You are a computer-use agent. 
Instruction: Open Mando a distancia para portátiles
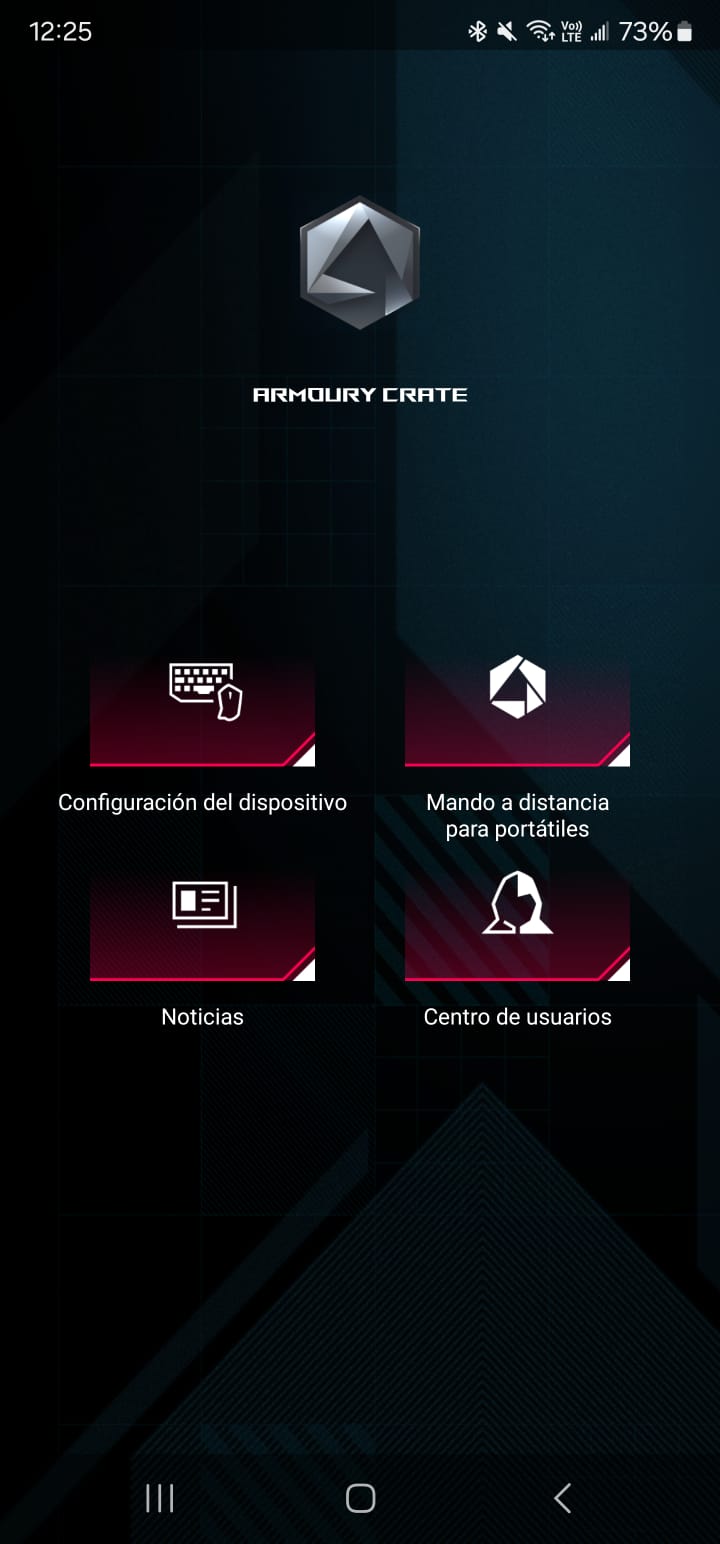[517, 712]
